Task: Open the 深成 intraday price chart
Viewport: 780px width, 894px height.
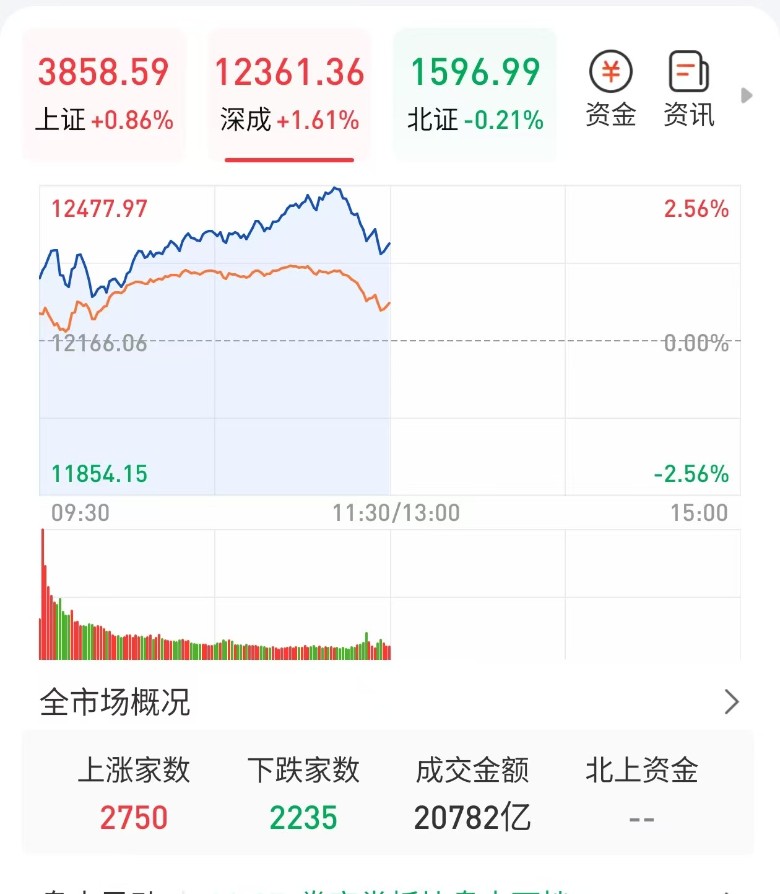Action: pyautogui.click(x=390, y=340)
